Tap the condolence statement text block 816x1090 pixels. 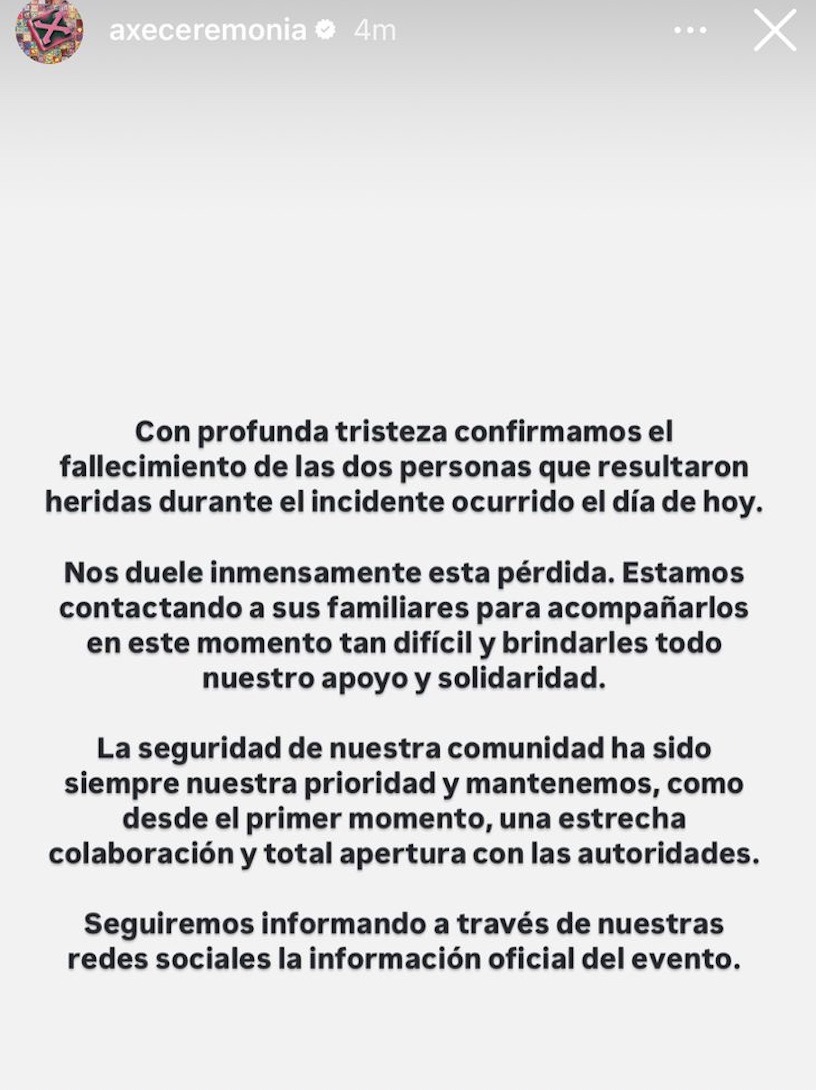point(408,465)
